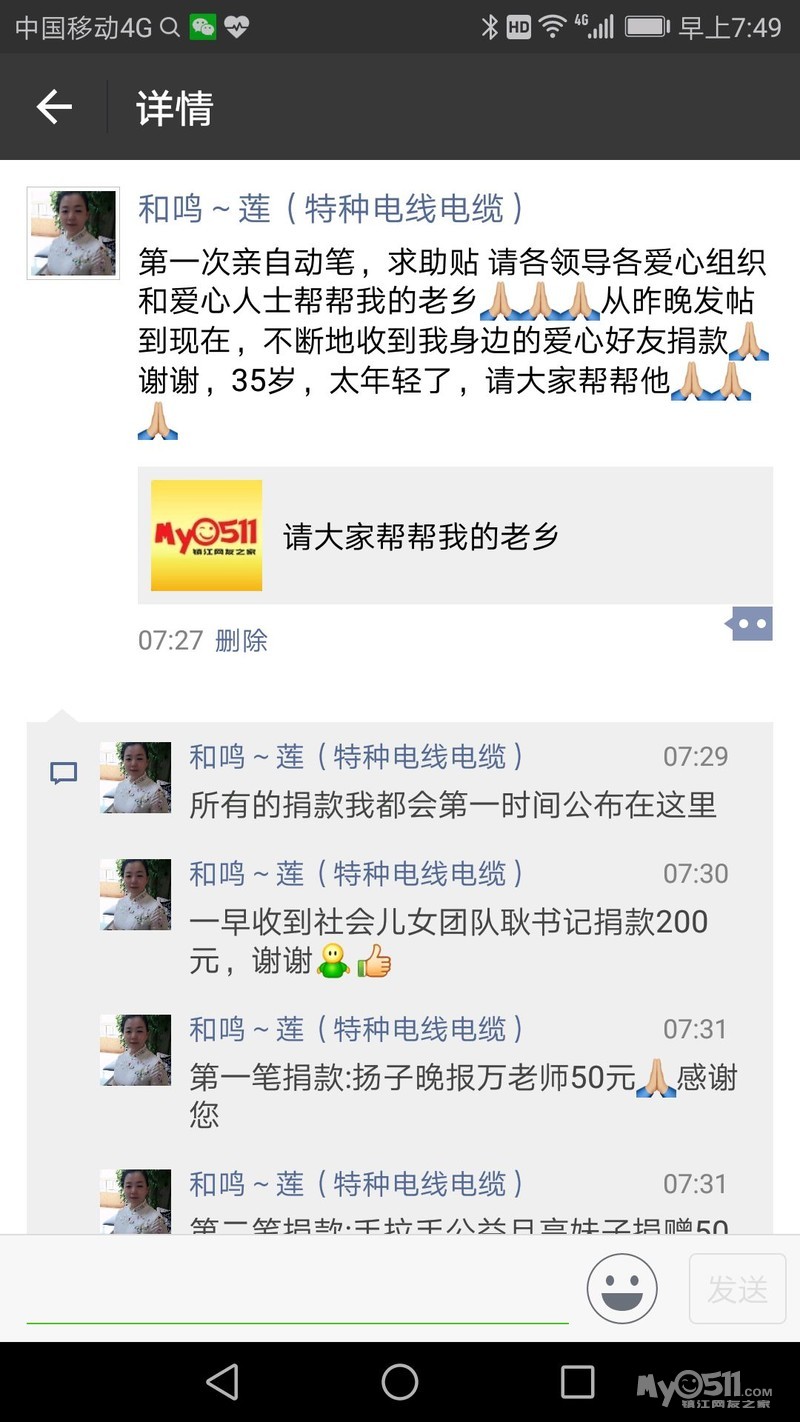Tap 删除 to delete this post
This screenshot has width=800, height=1422.
242,640
